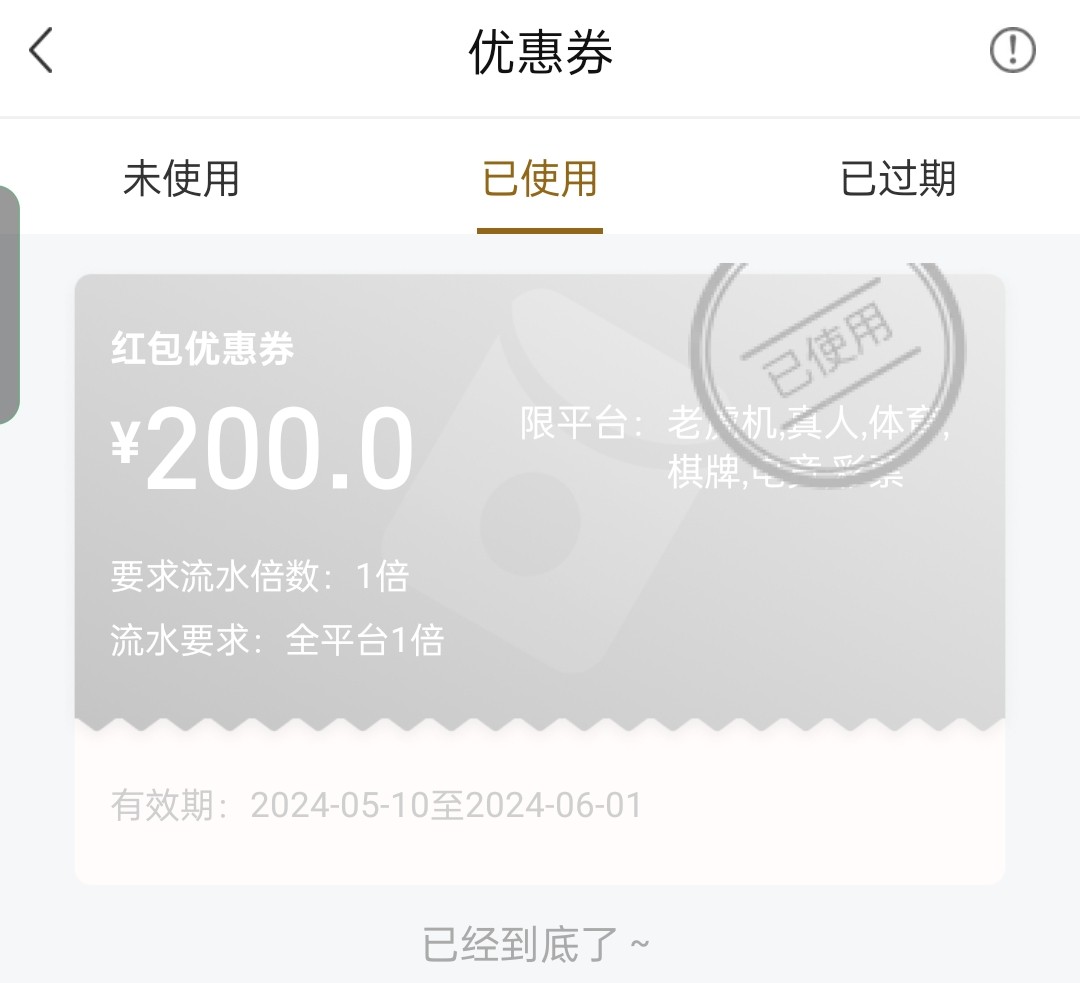Open the coupon info exclamation icon
Screen dimensions: 1080x983
tap(1012, 51)
